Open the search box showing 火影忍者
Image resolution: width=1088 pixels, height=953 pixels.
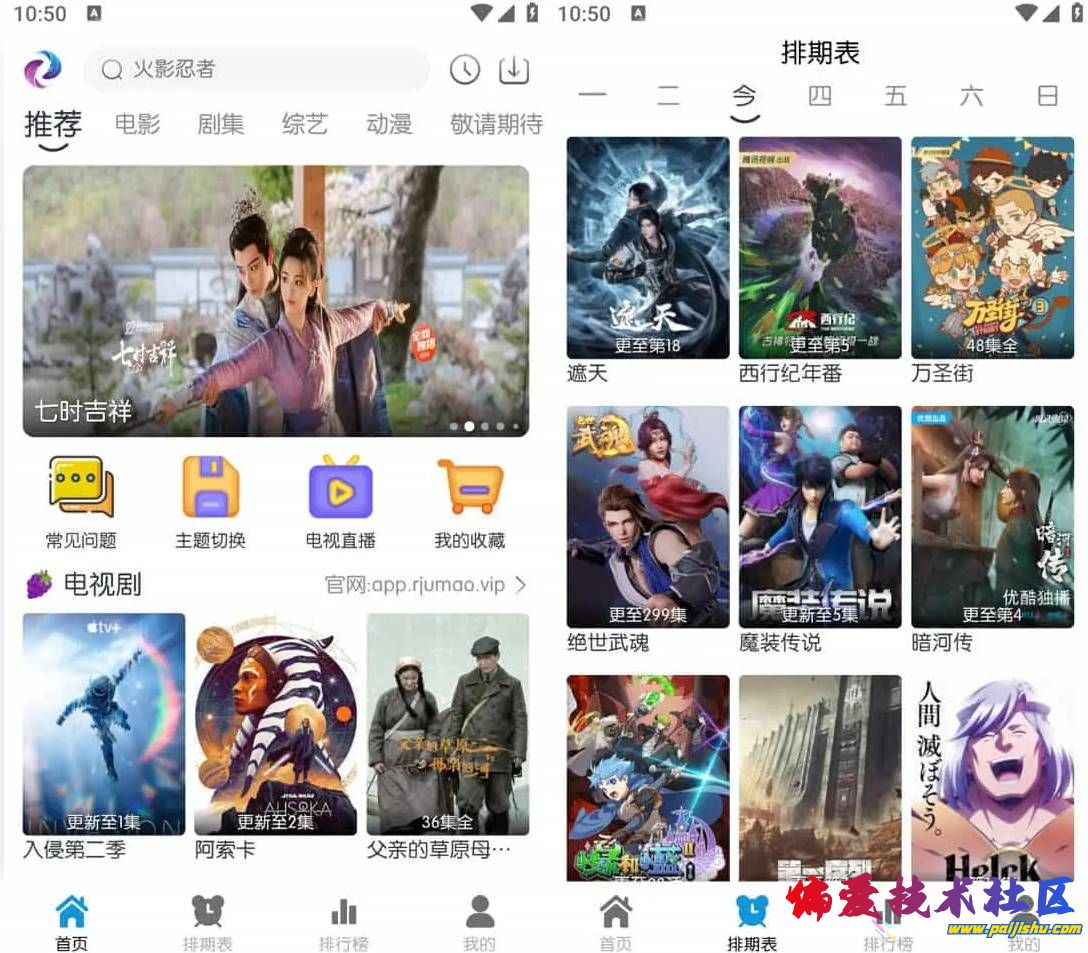[256, 69]
